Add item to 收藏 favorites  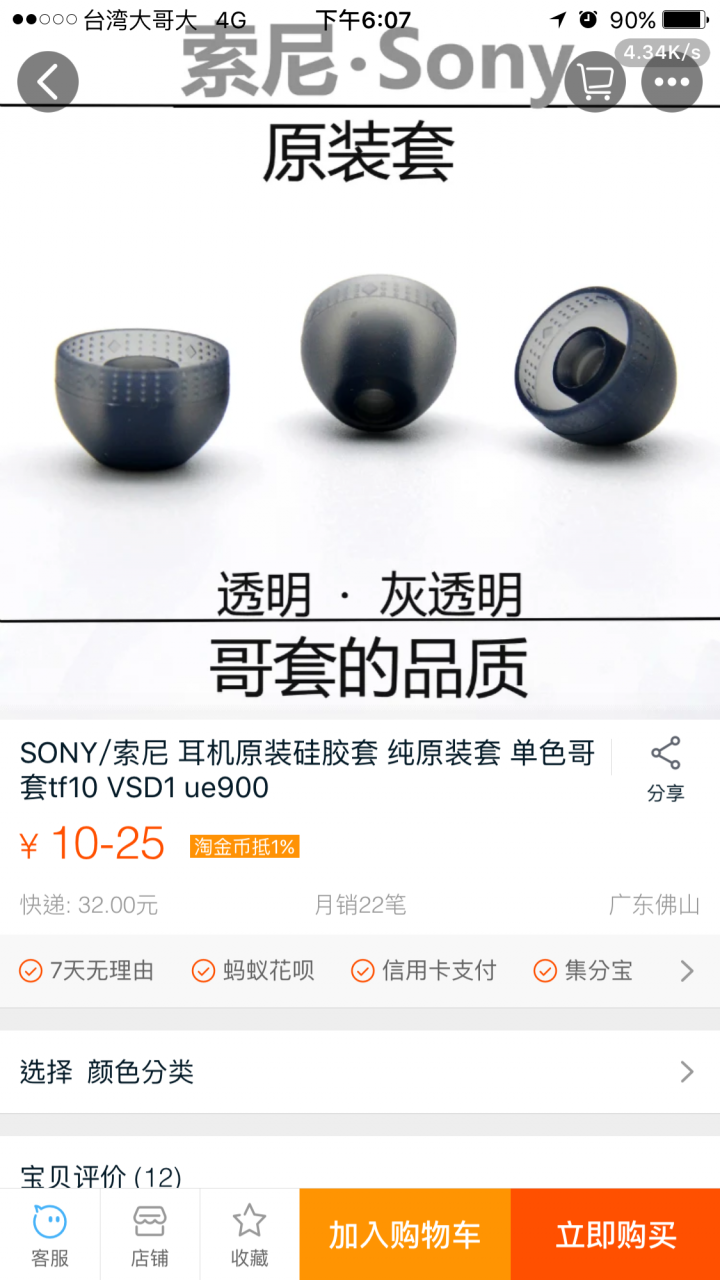click(249, 1235)
